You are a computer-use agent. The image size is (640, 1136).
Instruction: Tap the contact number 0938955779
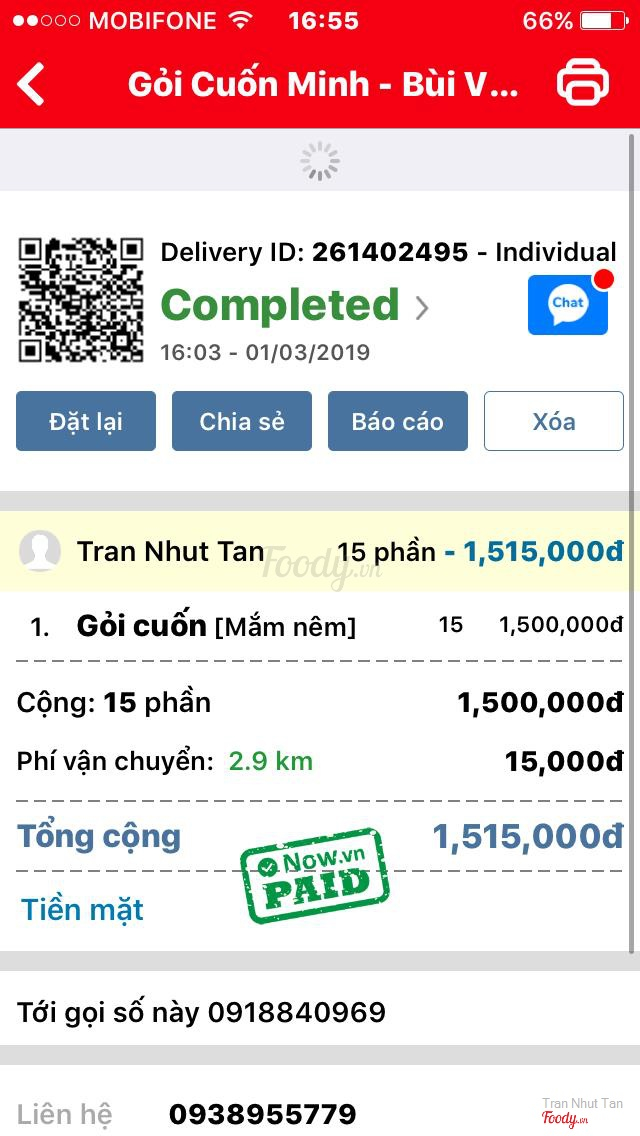262,1113
